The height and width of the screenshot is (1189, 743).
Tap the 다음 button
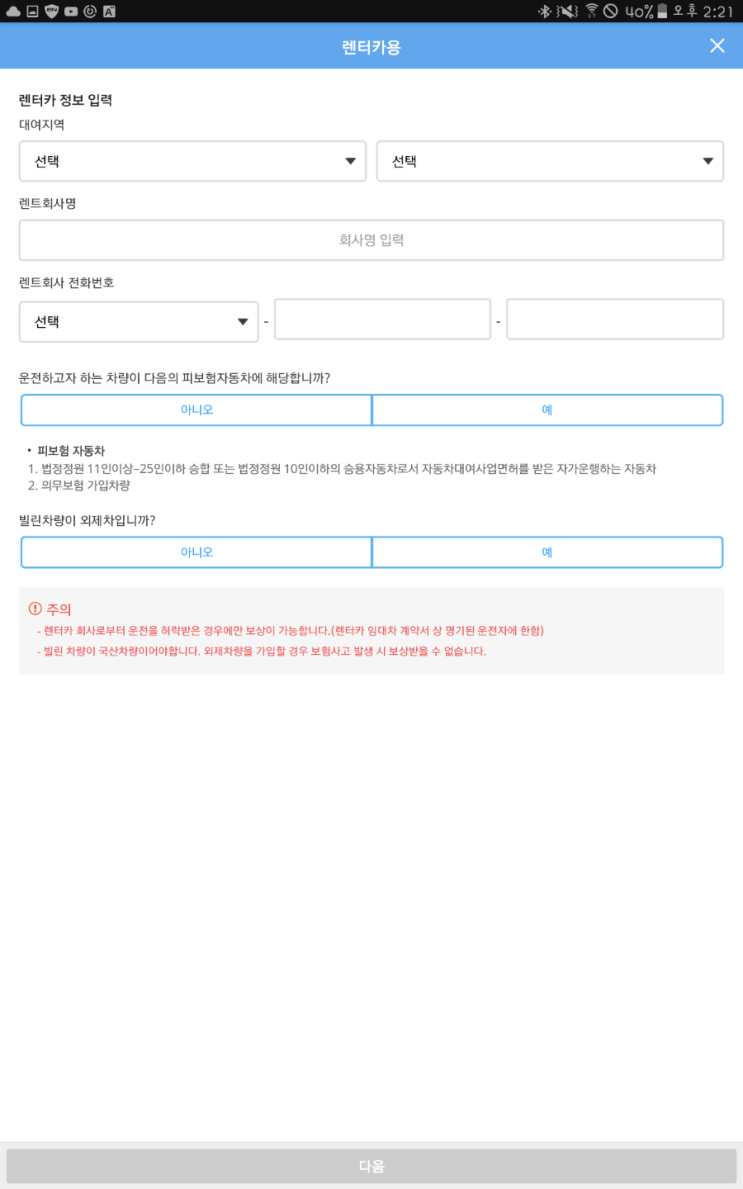click(x=372, y=1166)
